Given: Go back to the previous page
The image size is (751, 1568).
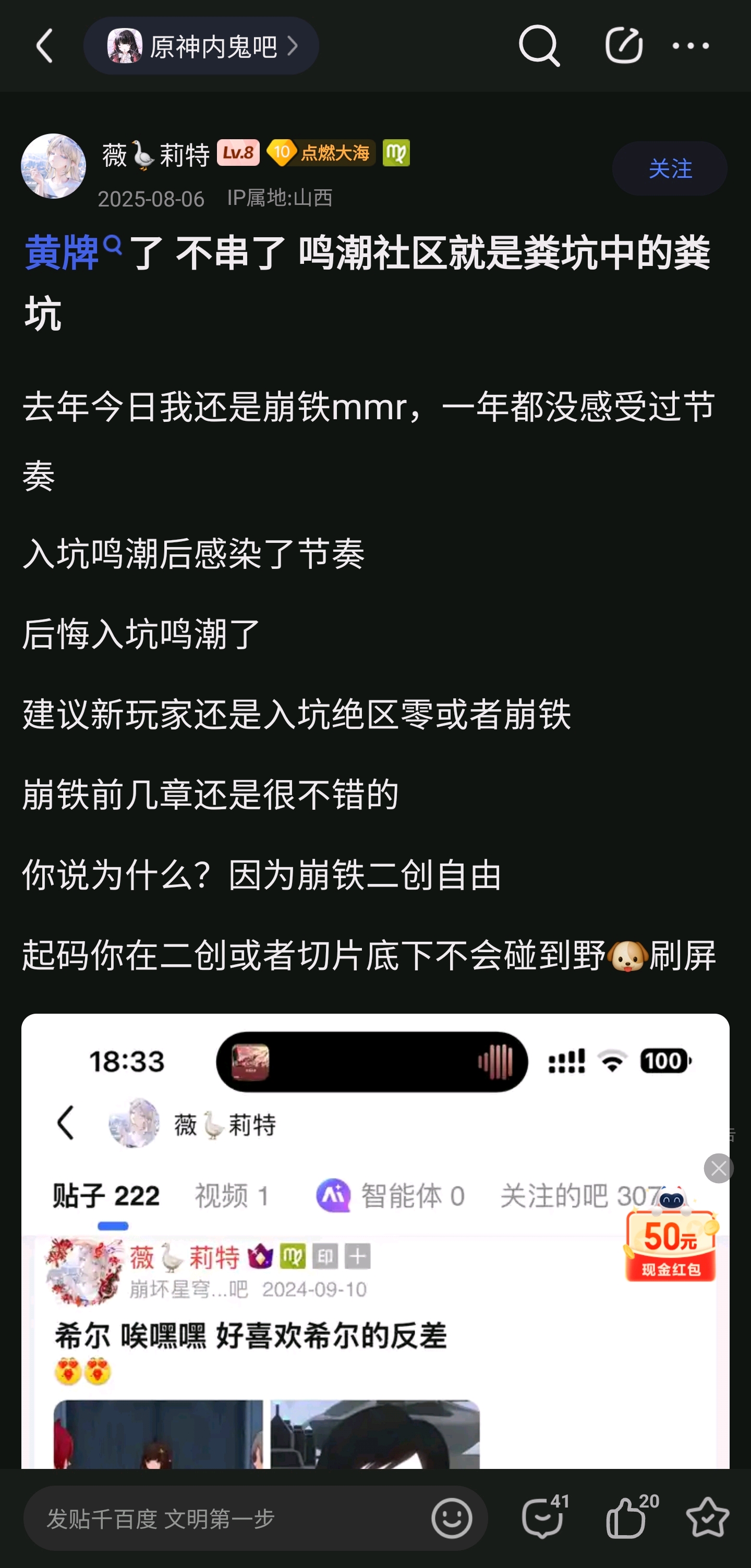Looking at the screenshot, I should (x=44, y=46).
